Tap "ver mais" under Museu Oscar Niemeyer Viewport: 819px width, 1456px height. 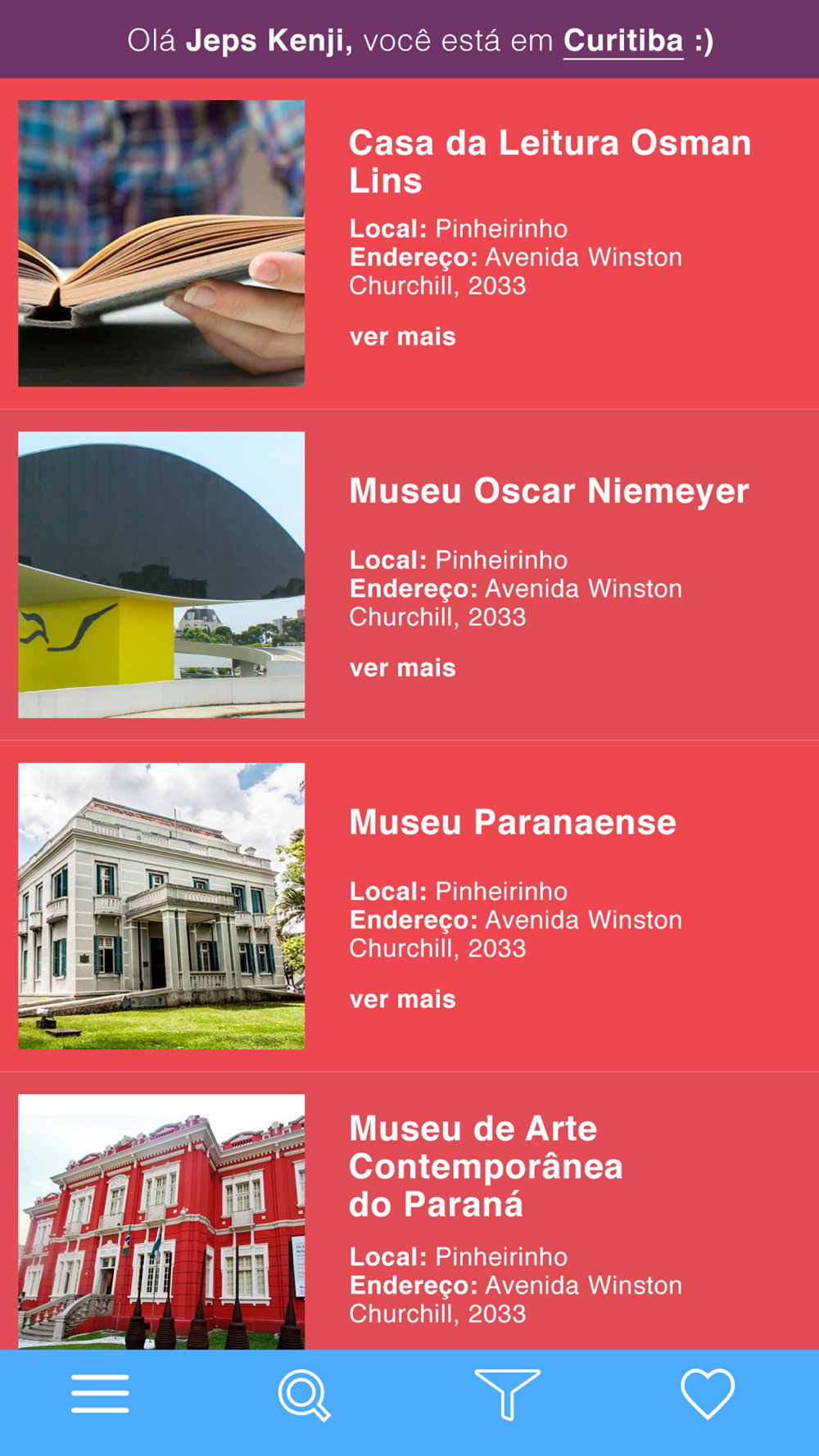point(402,668)
